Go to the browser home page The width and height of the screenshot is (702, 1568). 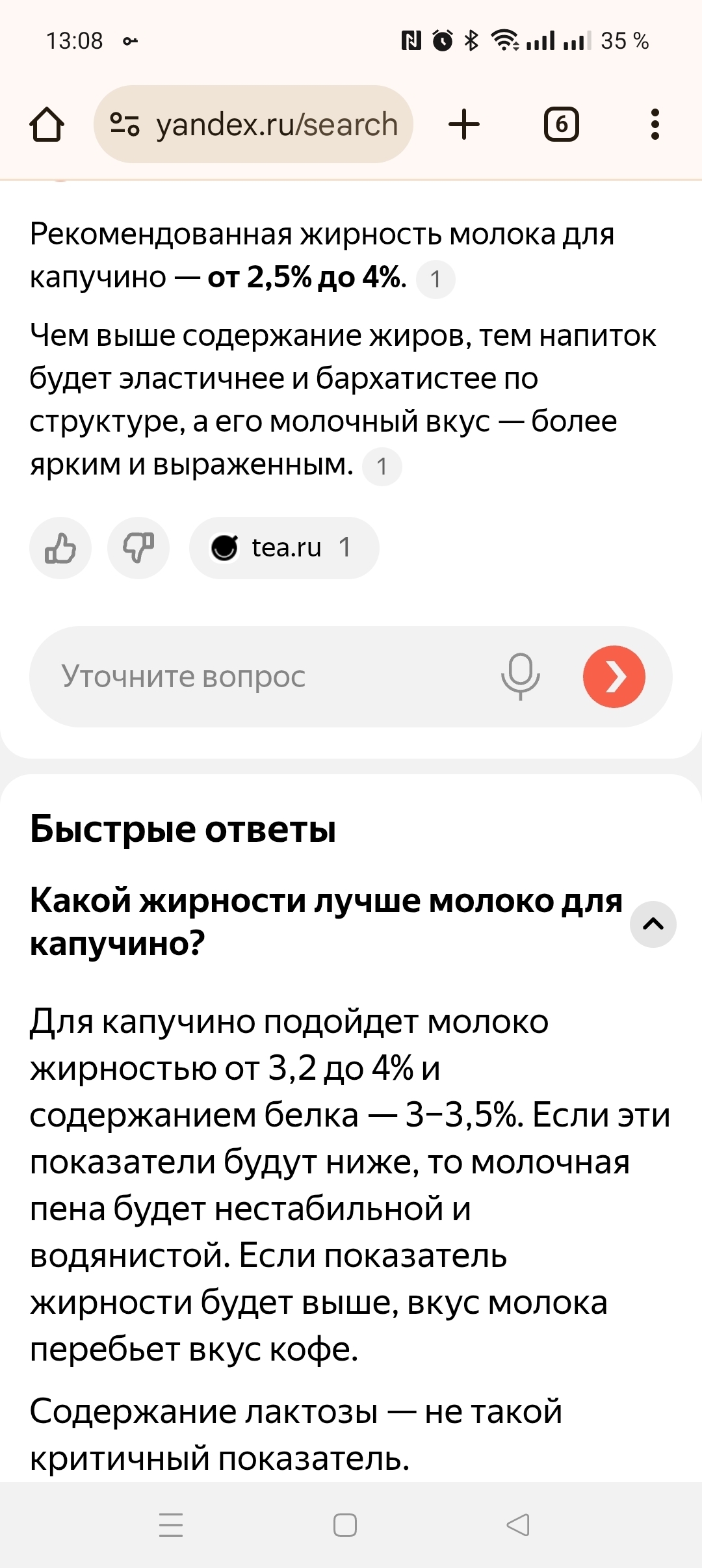47,124
